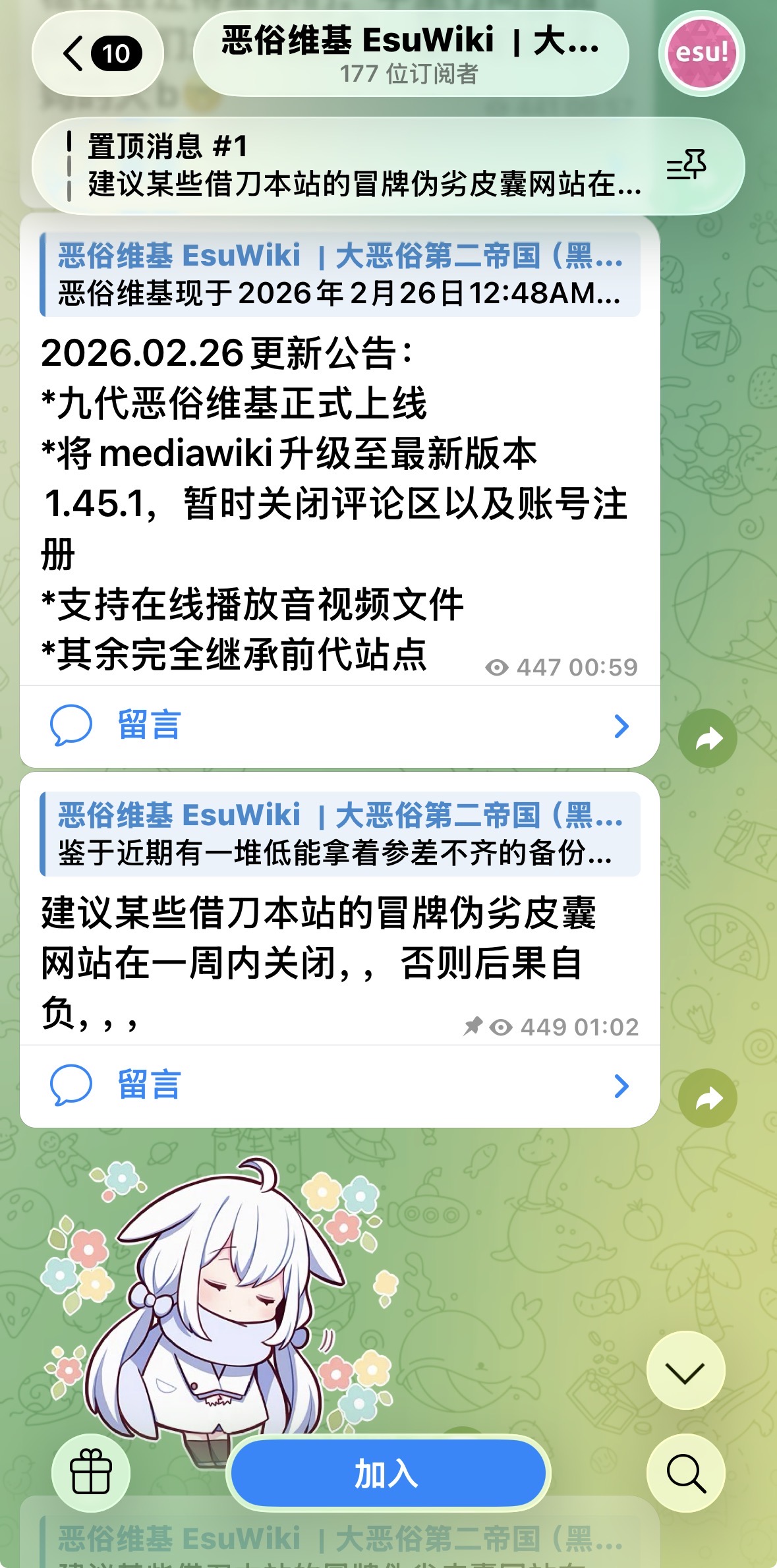Open the EsuWiki channel info header

(411, 53)
